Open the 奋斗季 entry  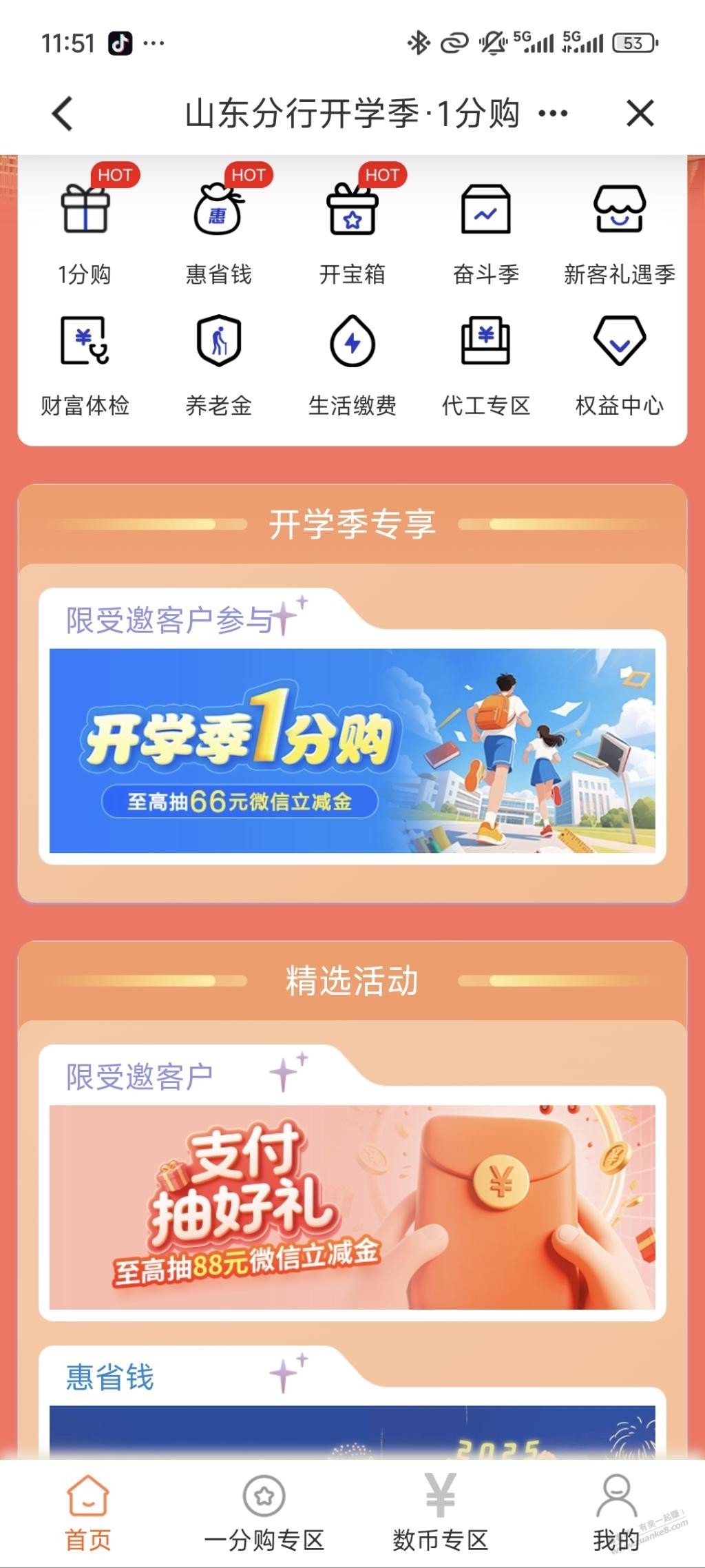pos(485,232)
